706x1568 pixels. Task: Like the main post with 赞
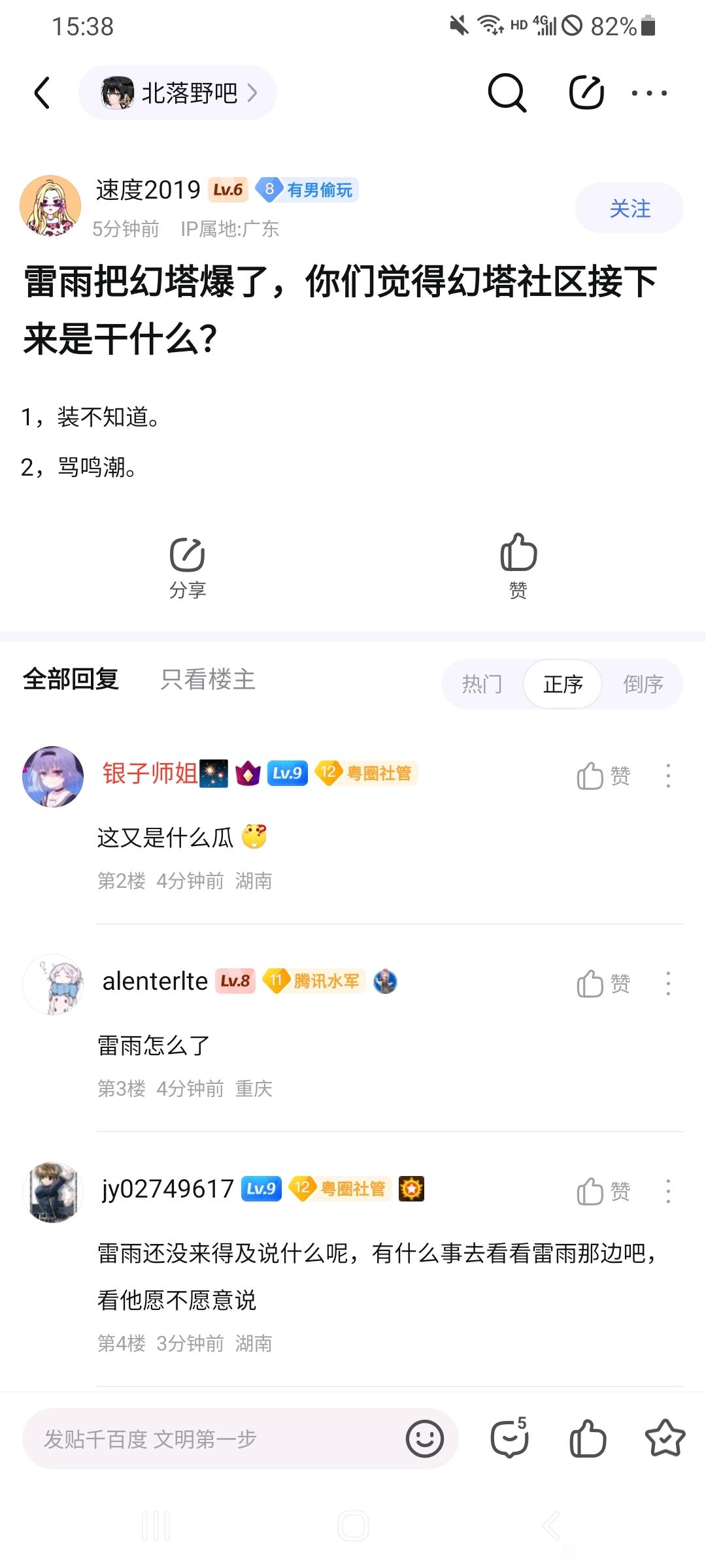click(x=518, y=566)
